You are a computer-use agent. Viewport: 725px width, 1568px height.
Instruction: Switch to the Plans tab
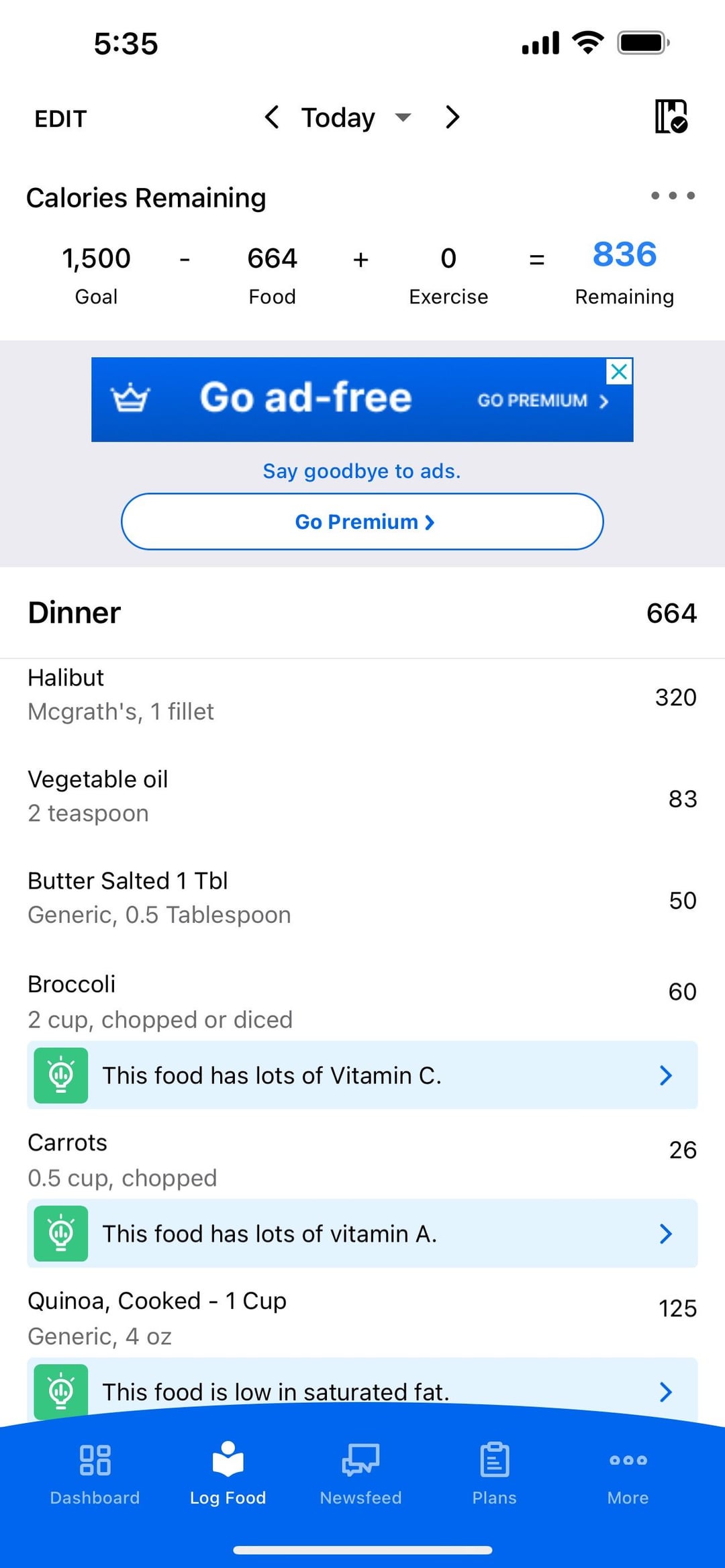click(x=495, y=1473)
